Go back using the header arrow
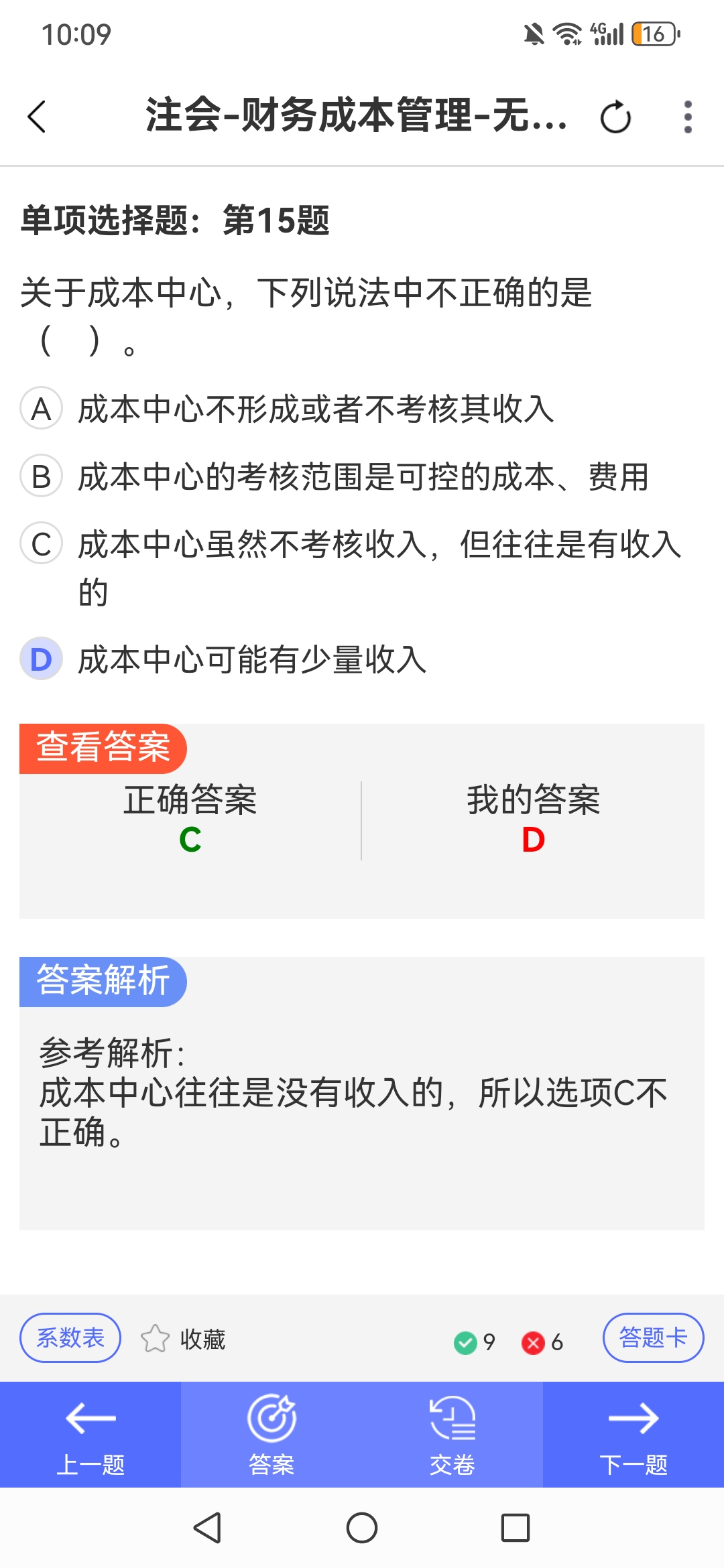This screenshot has height=1568, width=724. pyautogui.click(x=38, y=117)
